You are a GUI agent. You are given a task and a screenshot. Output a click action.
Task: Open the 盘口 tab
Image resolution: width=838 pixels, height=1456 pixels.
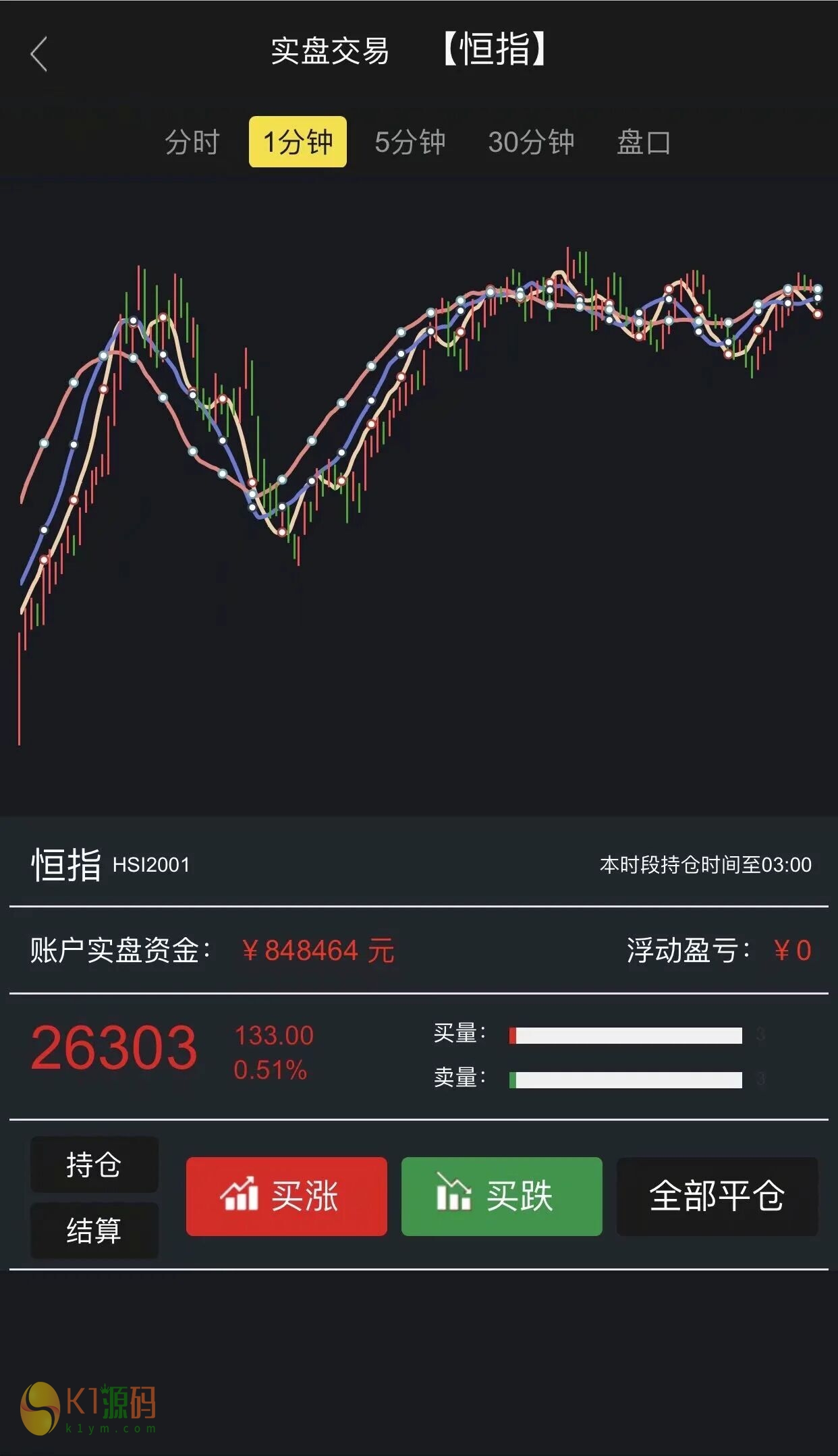(x=643, y=142)
